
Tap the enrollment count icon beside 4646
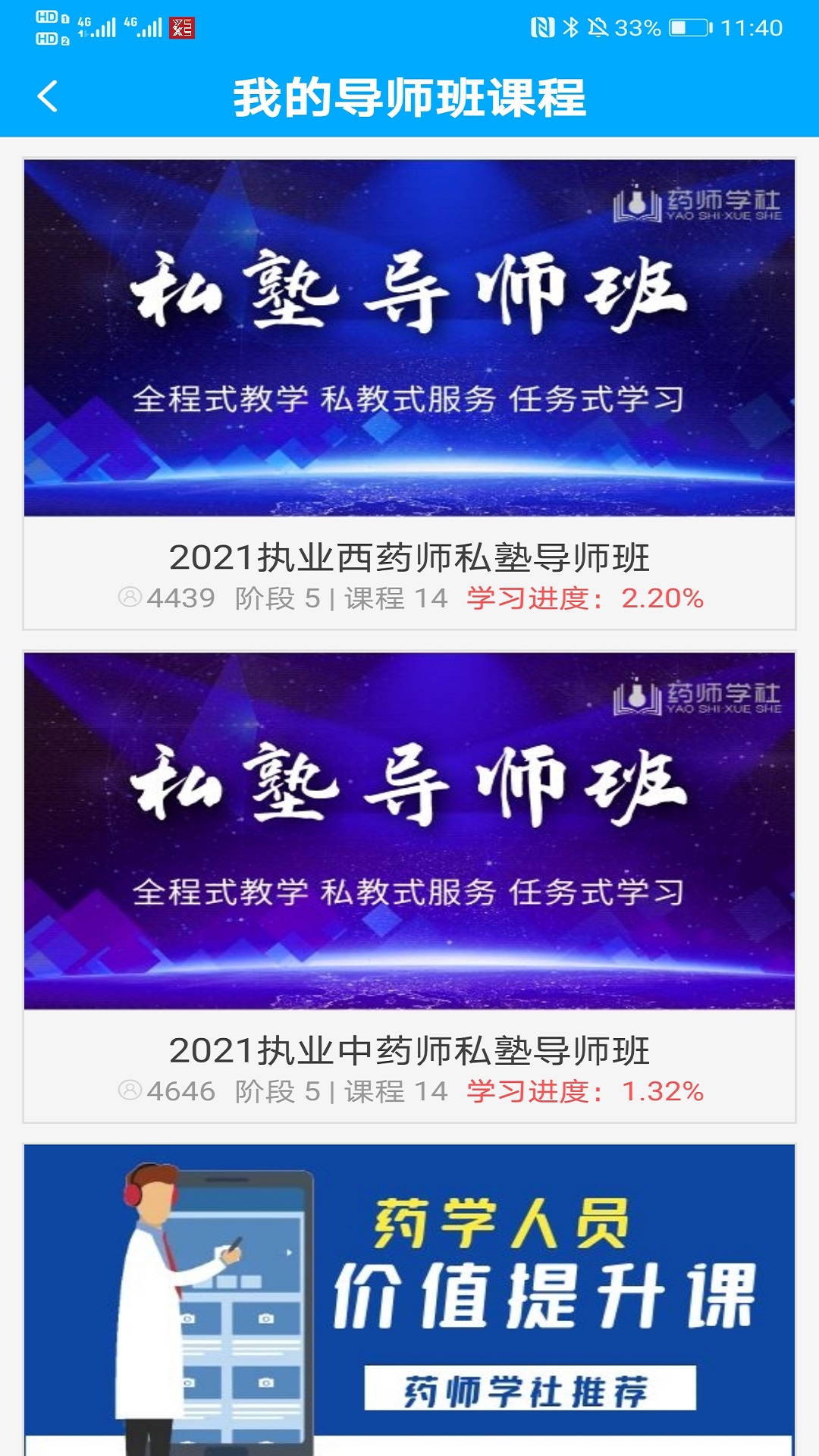pyautogui.click(x=130, y=1092)
